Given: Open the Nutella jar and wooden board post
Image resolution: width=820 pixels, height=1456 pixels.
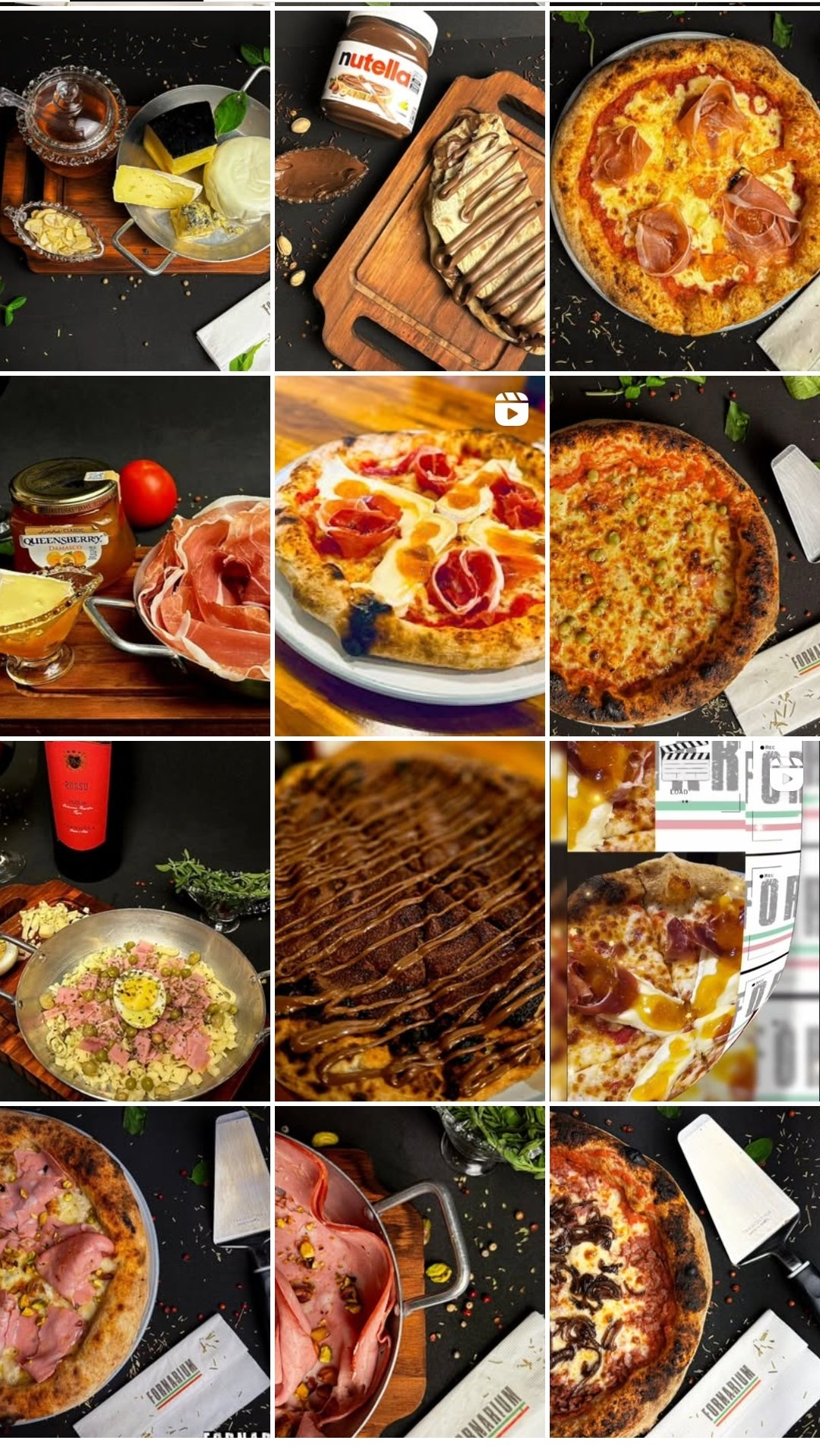Looking at the screenshot, I should click(x=410, y=191).
